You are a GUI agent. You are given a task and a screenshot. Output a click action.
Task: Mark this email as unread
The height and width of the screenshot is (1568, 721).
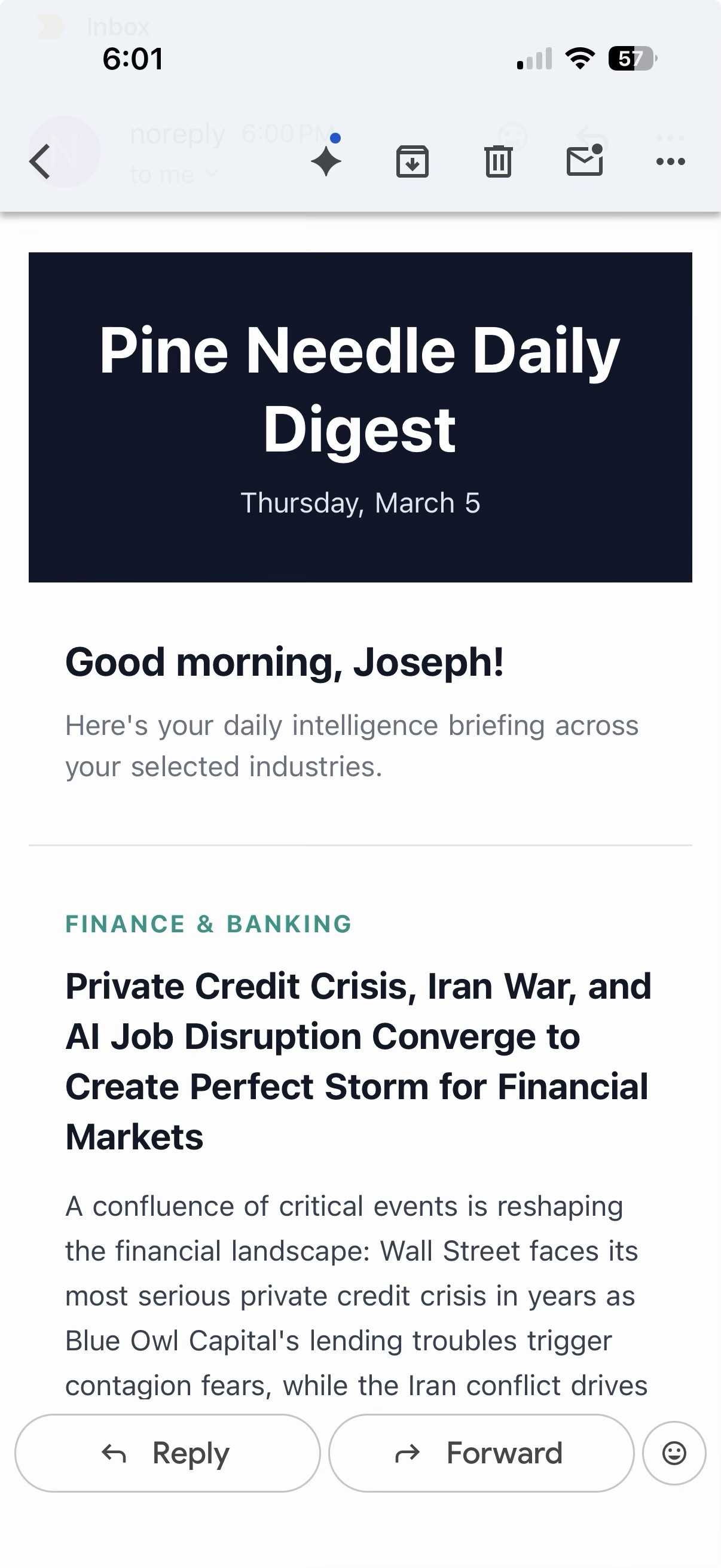pos(584,161)
